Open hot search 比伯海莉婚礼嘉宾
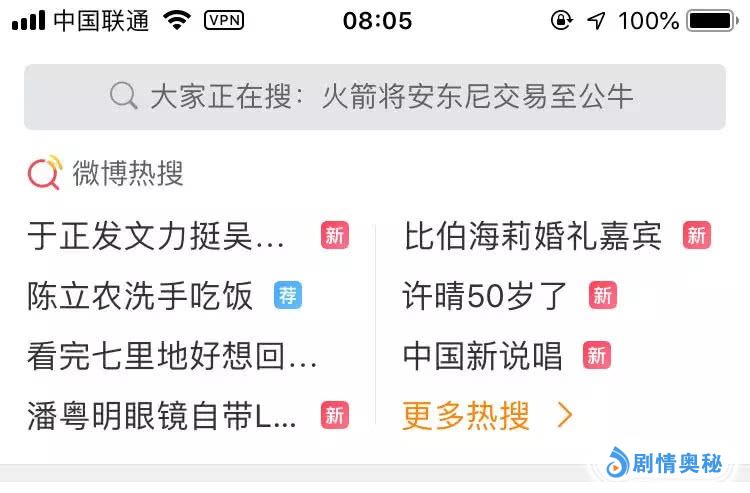The width and height of the screenshot is (750, 493). (x=533, y=236)
